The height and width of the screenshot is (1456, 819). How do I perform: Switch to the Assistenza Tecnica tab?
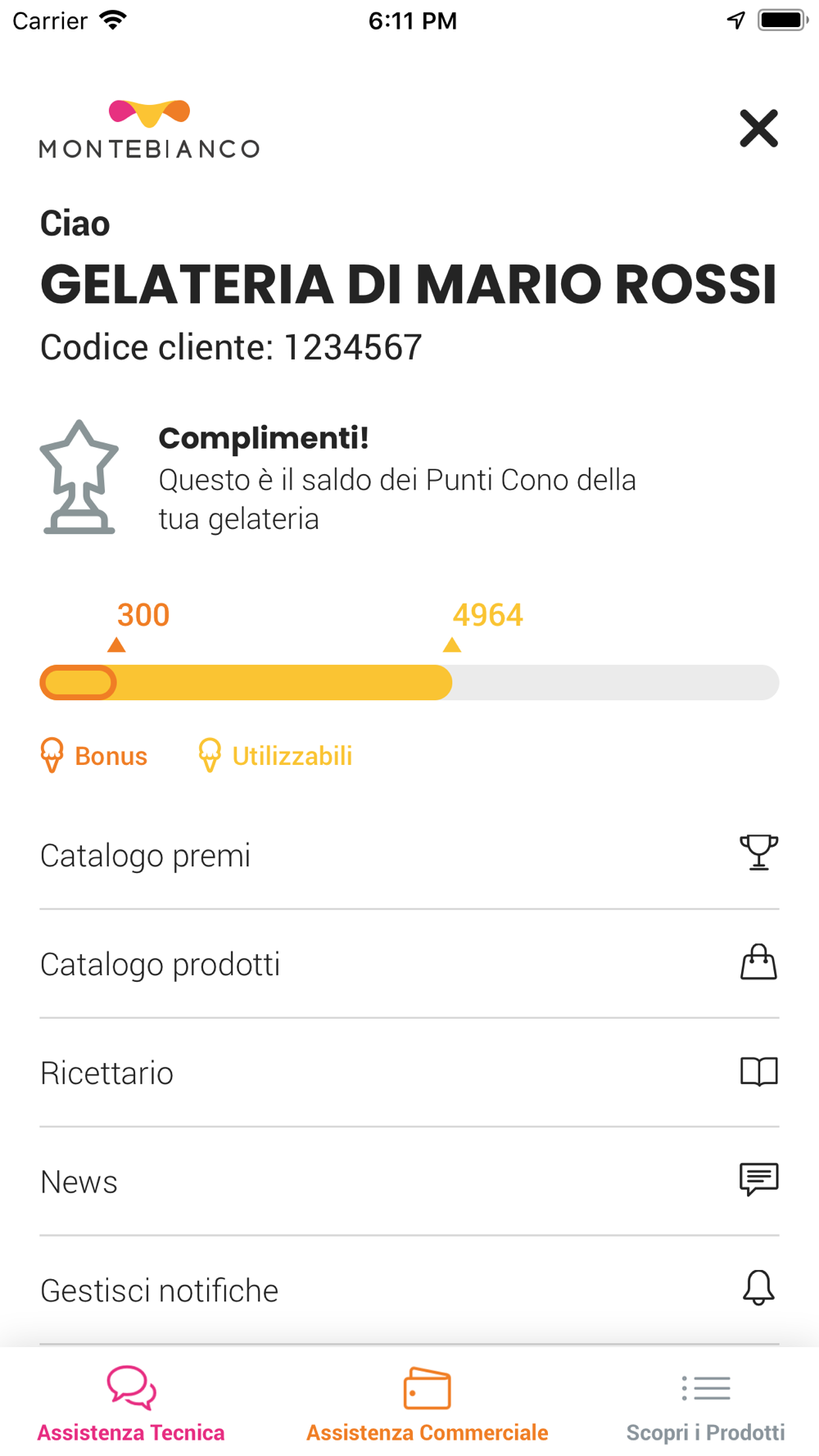[x=131, y=1404]
